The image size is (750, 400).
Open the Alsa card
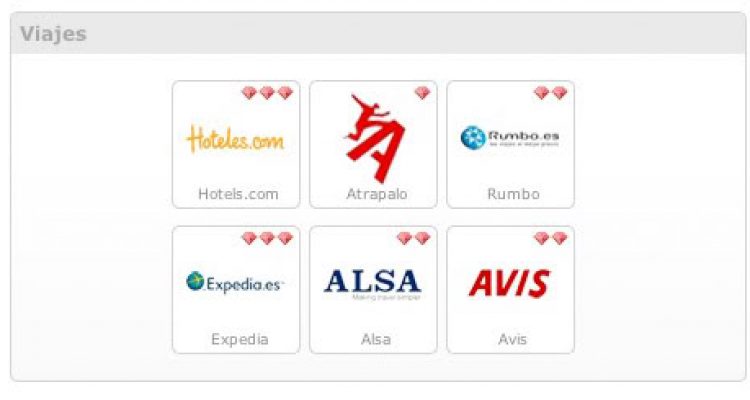(x=373, y=289)
